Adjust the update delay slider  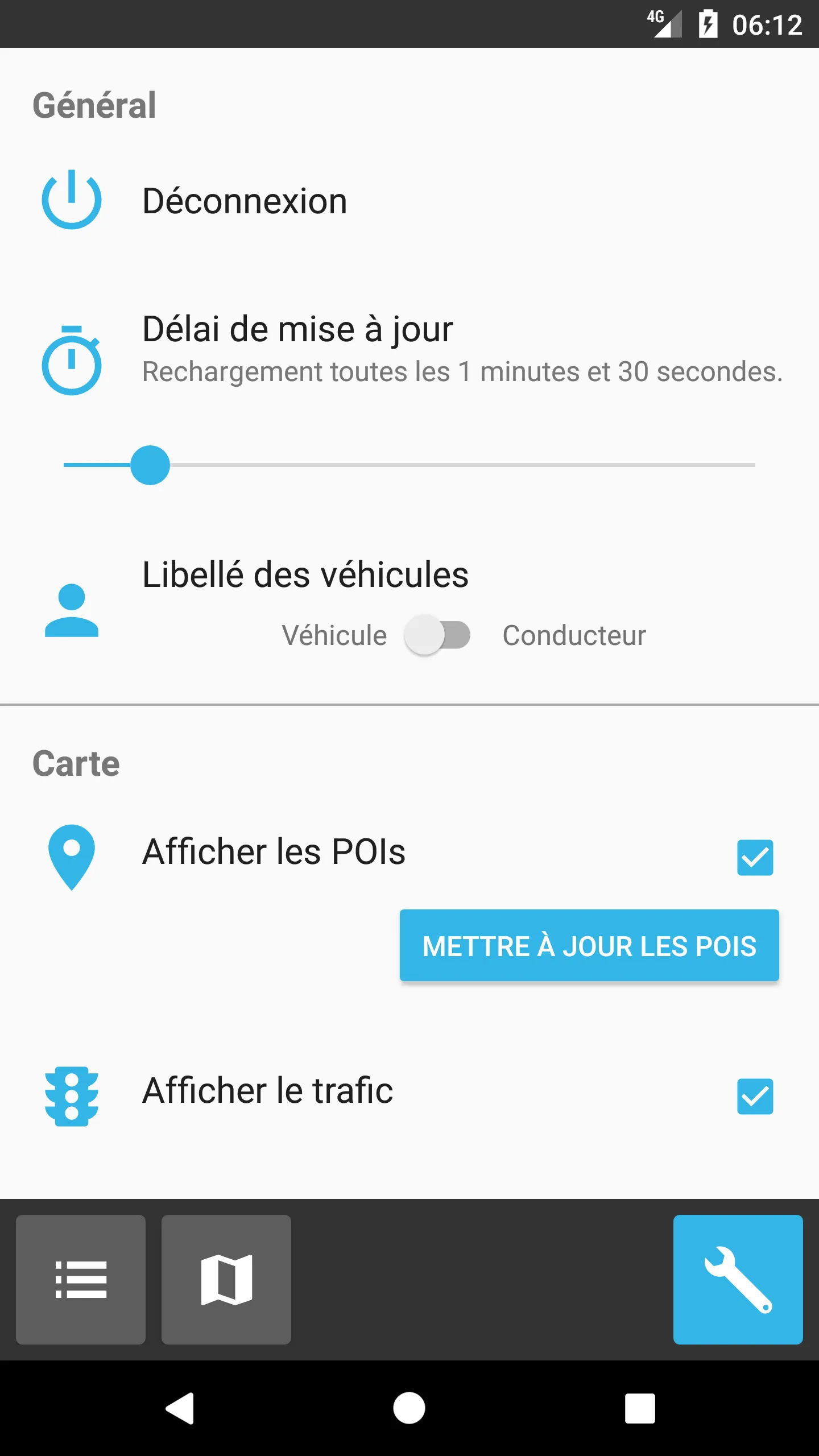point(151,465)
